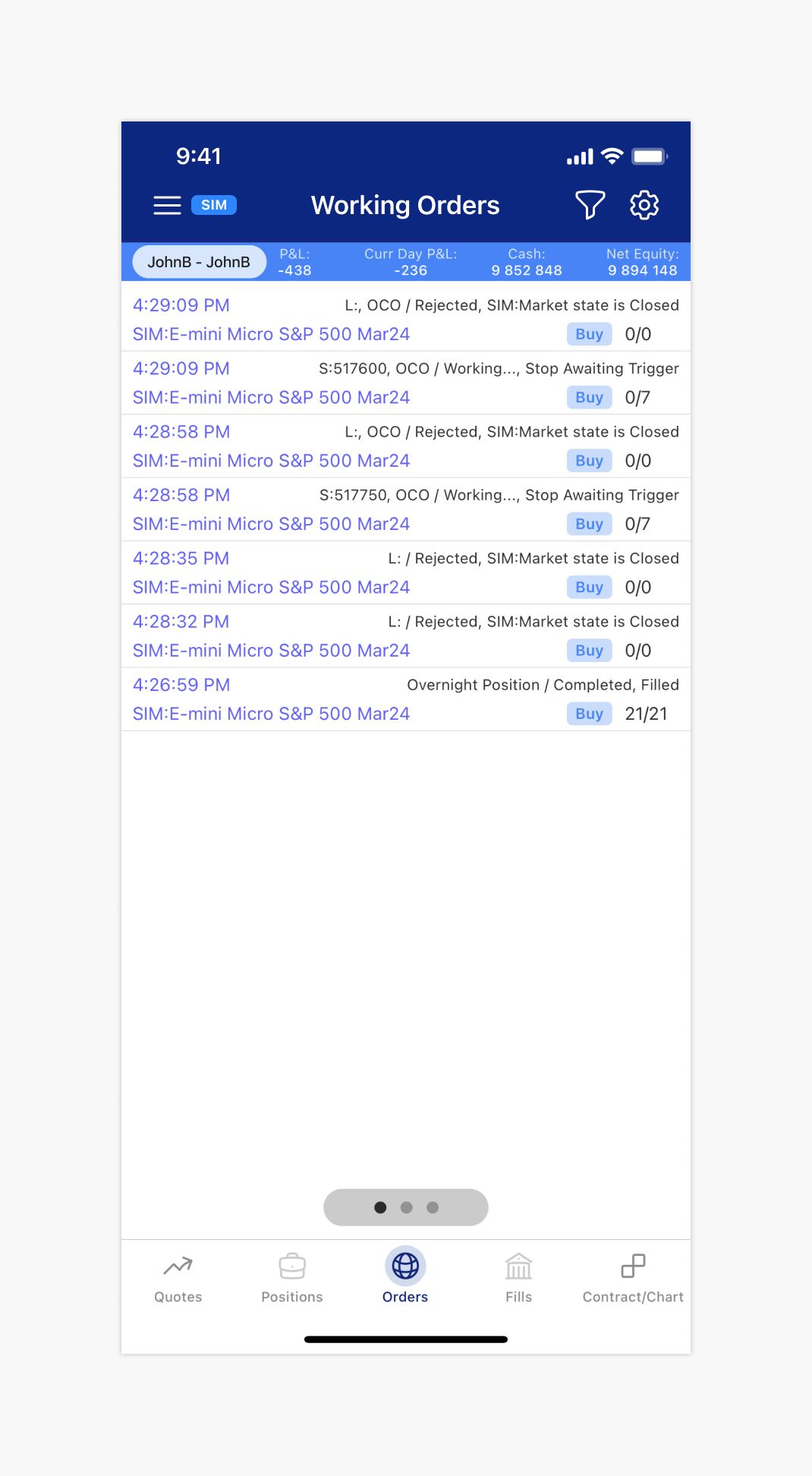812x1476 pixels.
Task: Tap the Buy badge on the 4:26:59 PM order
Action: [x=589, y=713]
